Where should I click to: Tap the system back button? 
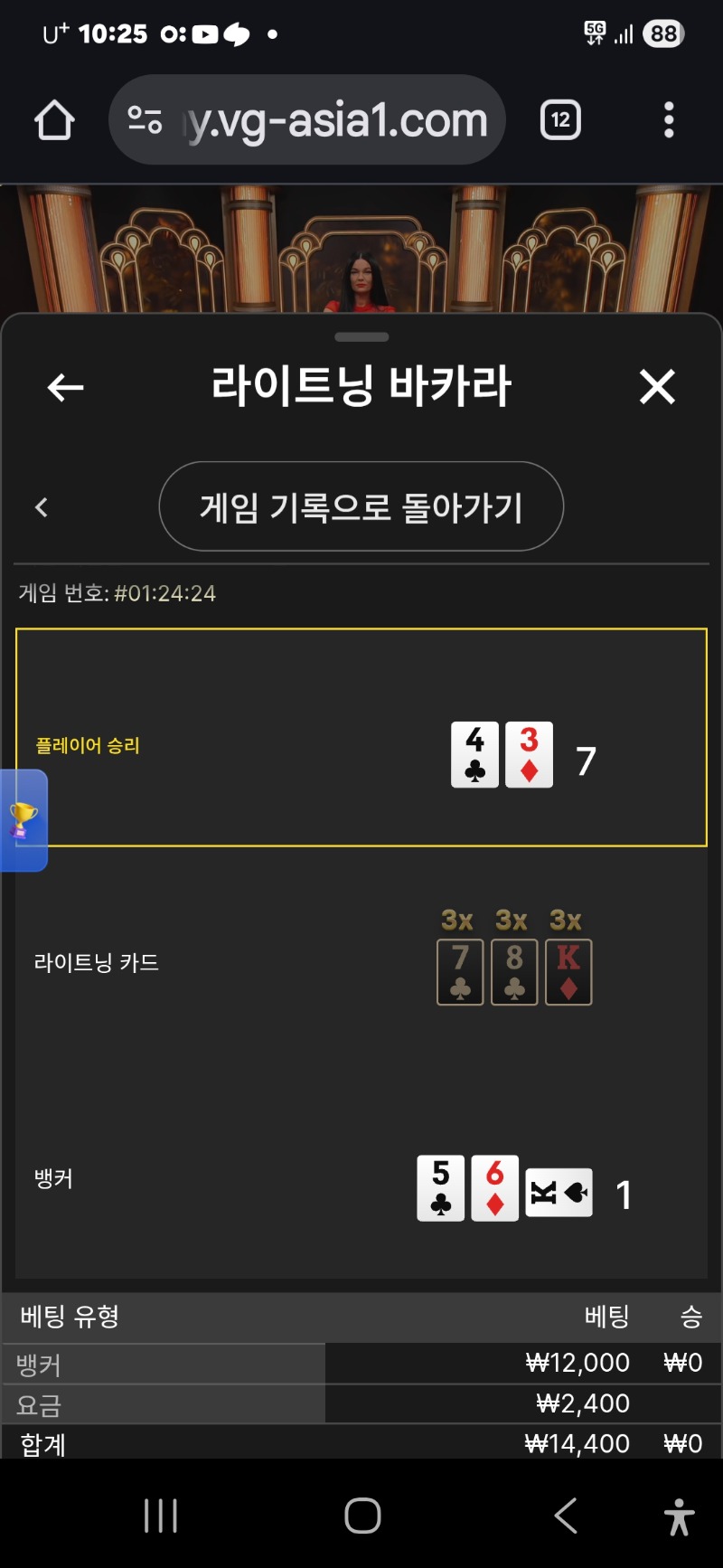tap(566, 1516)
